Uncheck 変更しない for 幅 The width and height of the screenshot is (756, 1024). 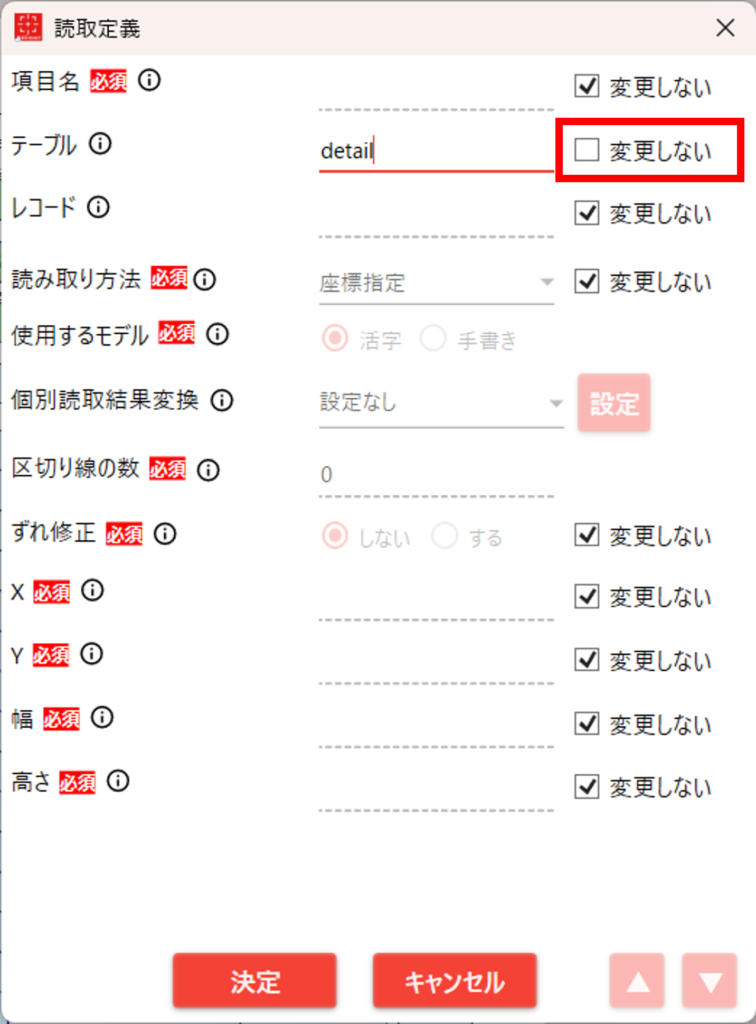point(587,723)
